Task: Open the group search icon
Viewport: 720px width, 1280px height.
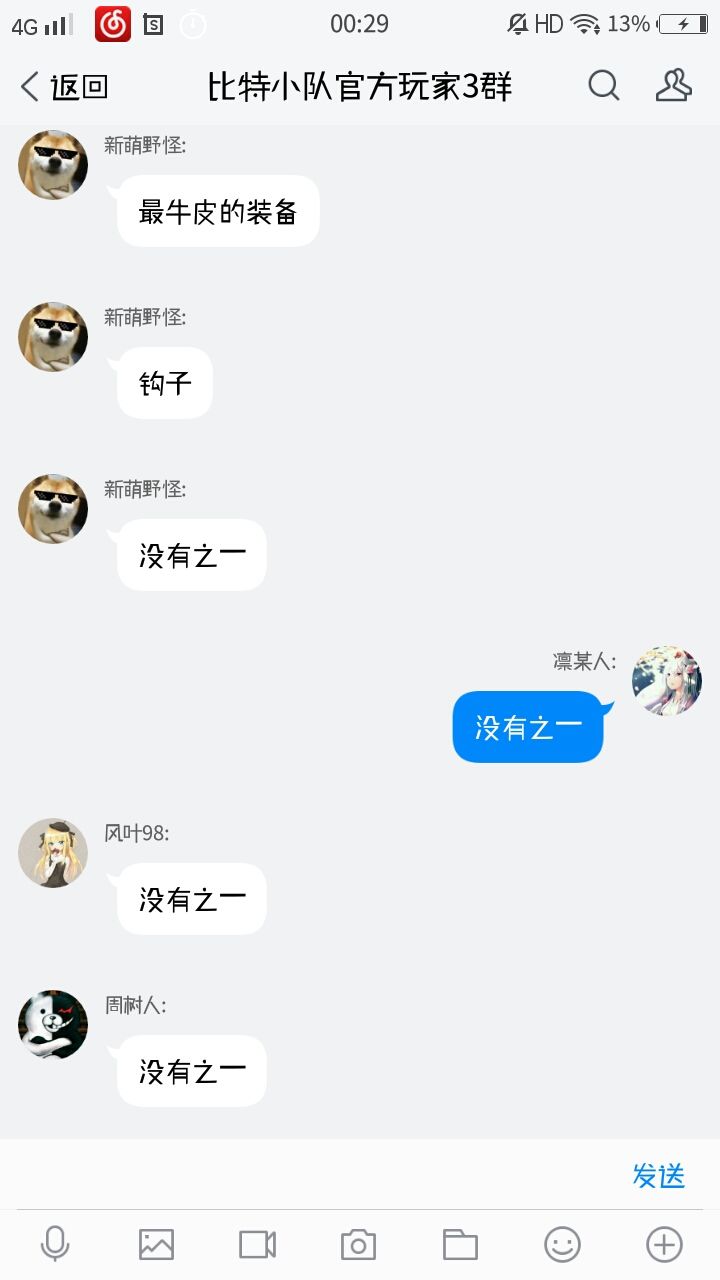Action: (604, 87)
